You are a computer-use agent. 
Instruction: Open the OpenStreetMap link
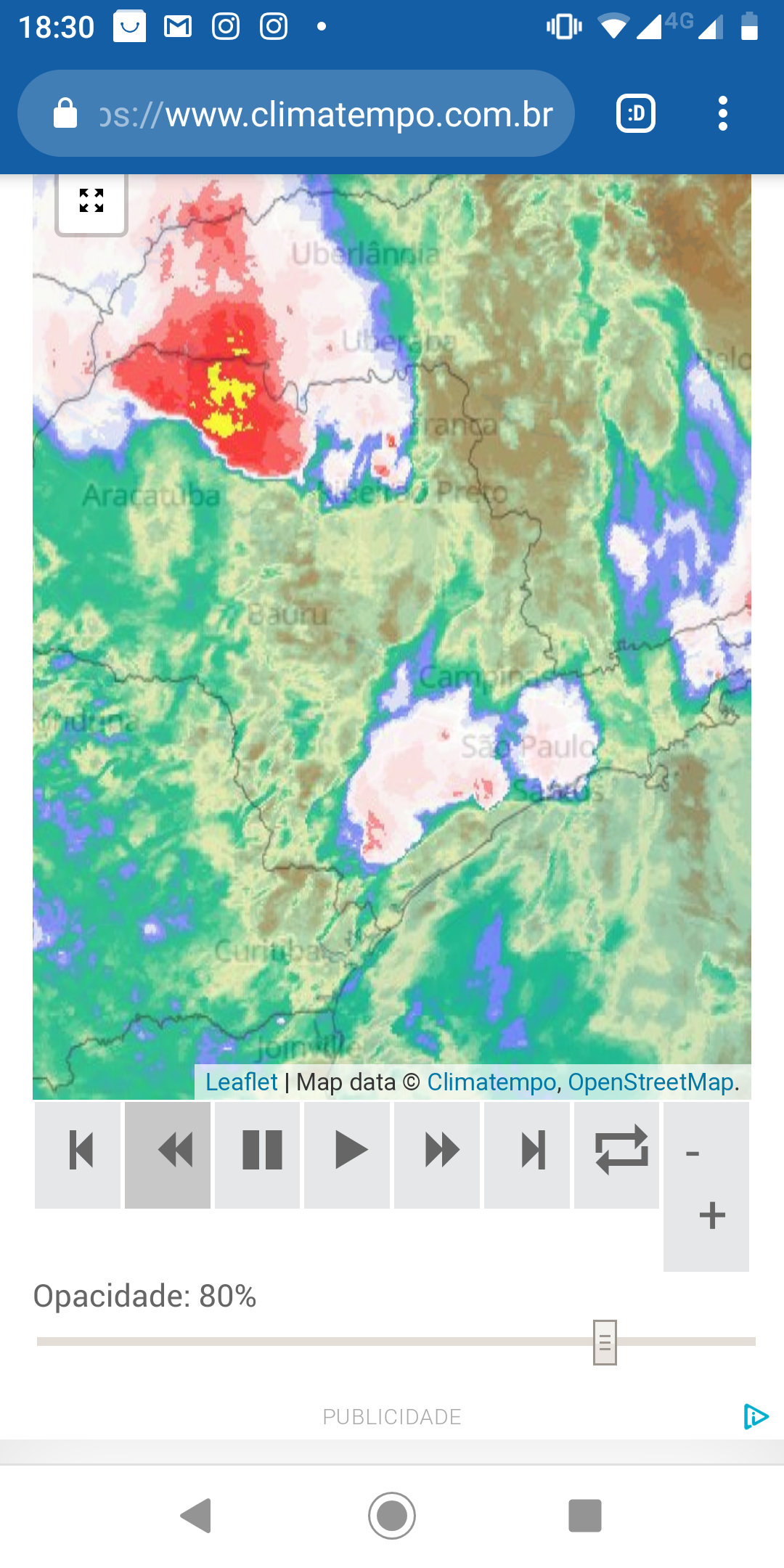tap(650, 1082)
